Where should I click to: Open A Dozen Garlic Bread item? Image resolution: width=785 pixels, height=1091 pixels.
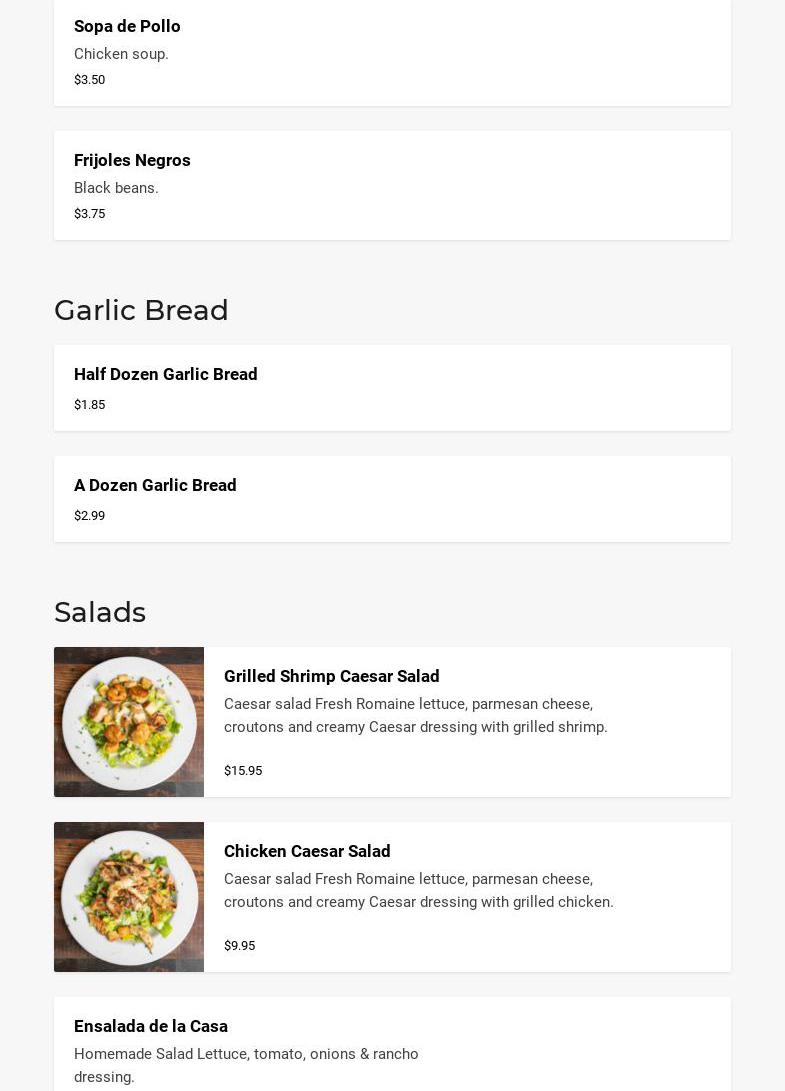[x=392, y=499]
